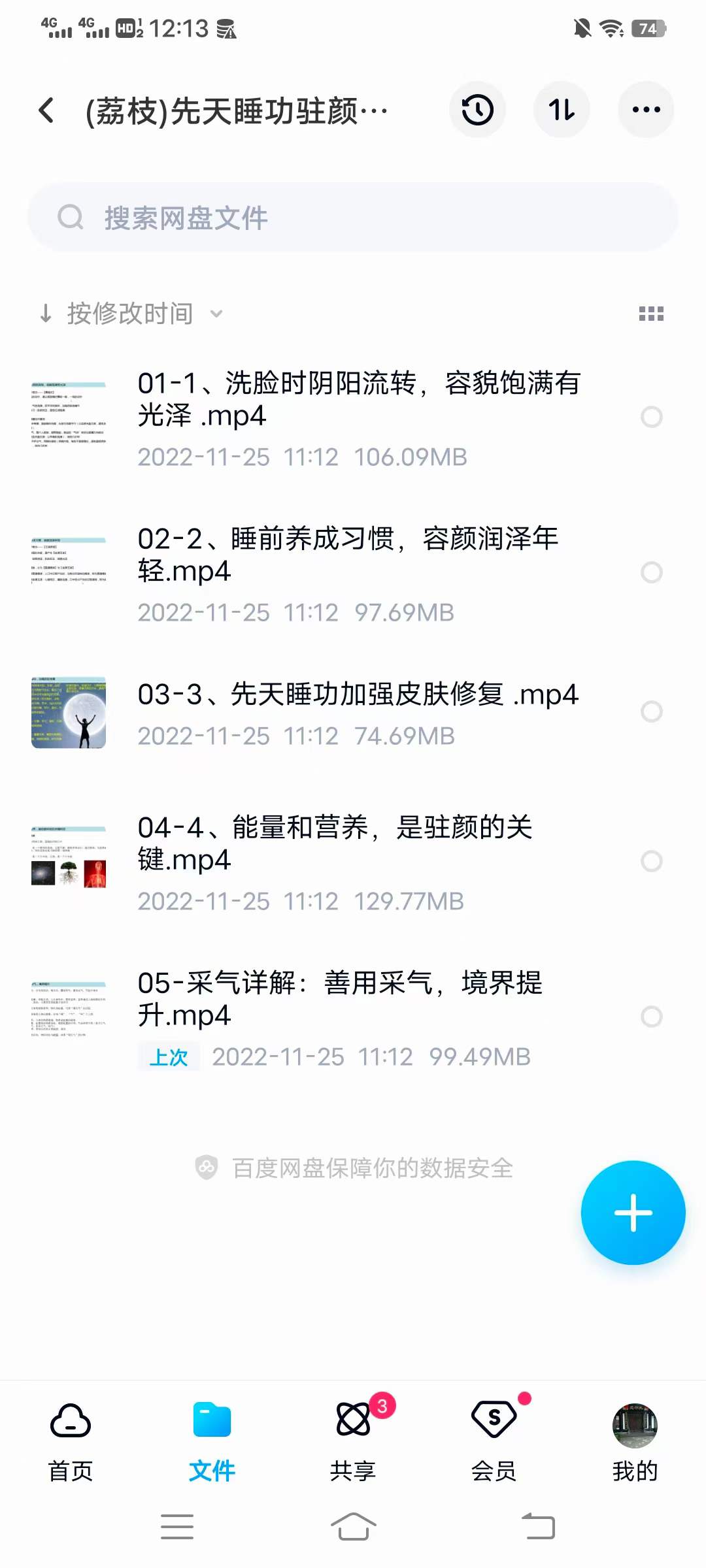Select the 04-4、能量和营养 file circle
The image size is (706, 1568).
coord(651,861)
